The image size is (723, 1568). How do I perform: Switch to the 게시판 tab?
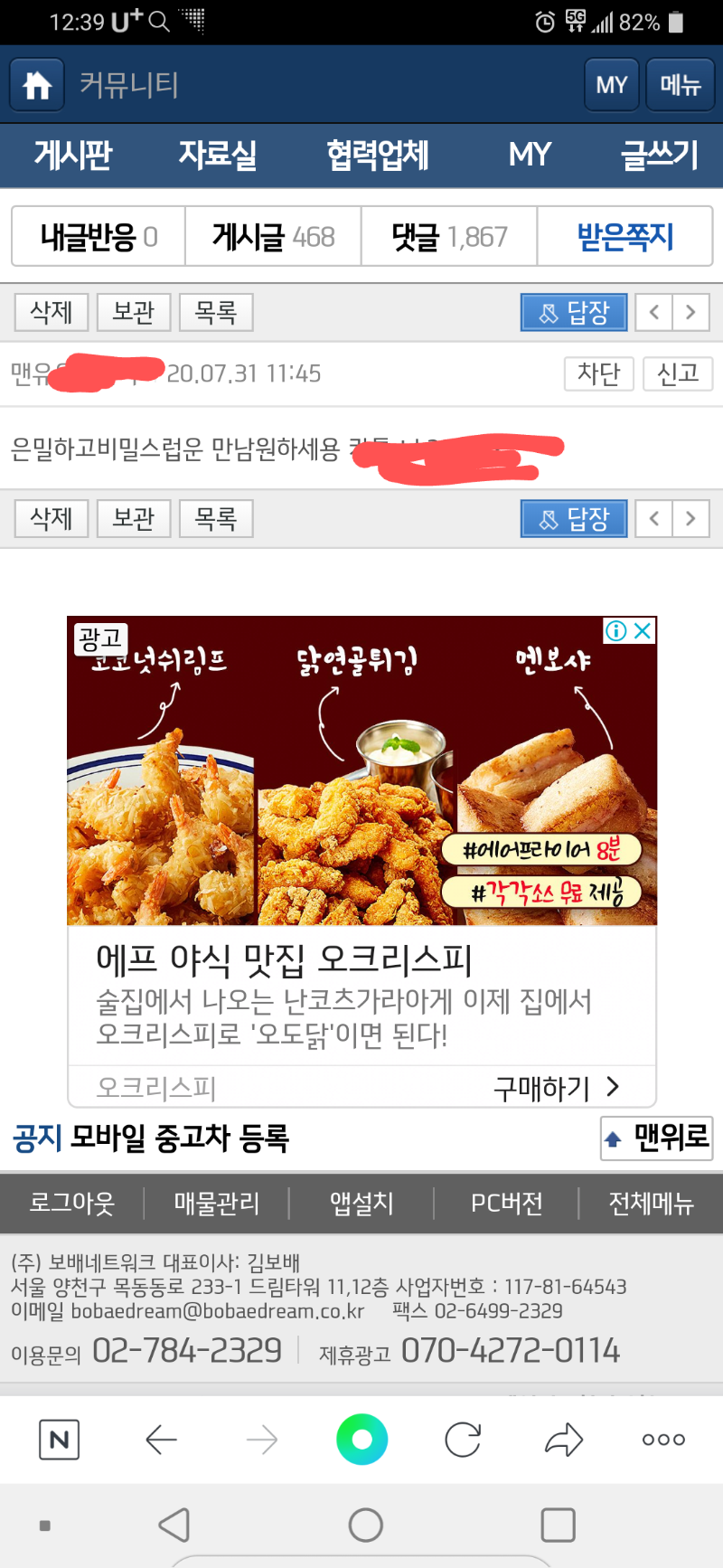[x=72, y=155]
